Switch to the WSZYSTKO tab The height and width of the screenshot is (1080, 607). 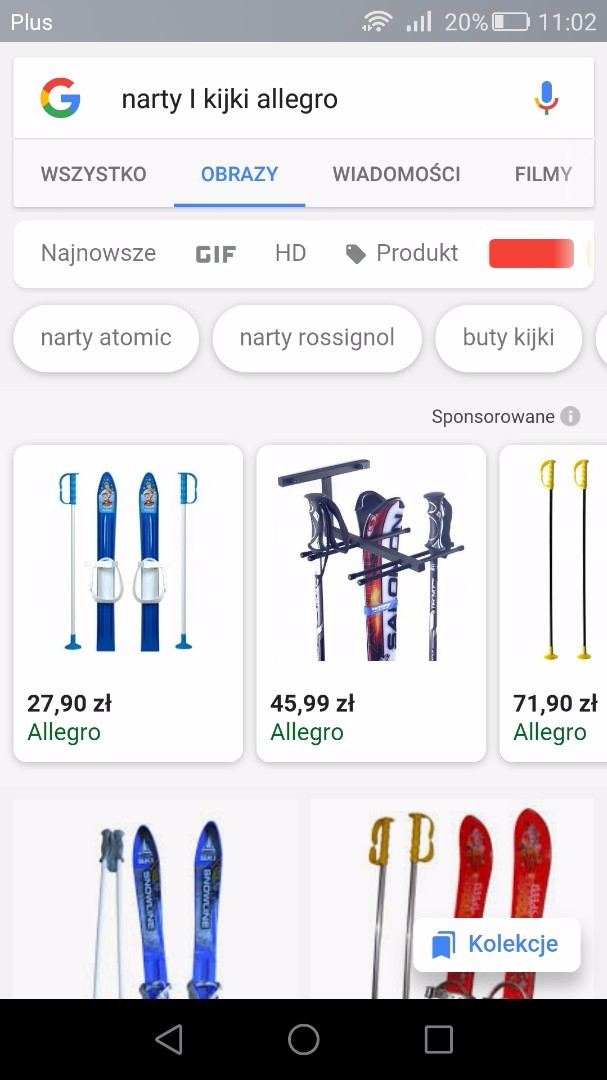click(93, 174)
